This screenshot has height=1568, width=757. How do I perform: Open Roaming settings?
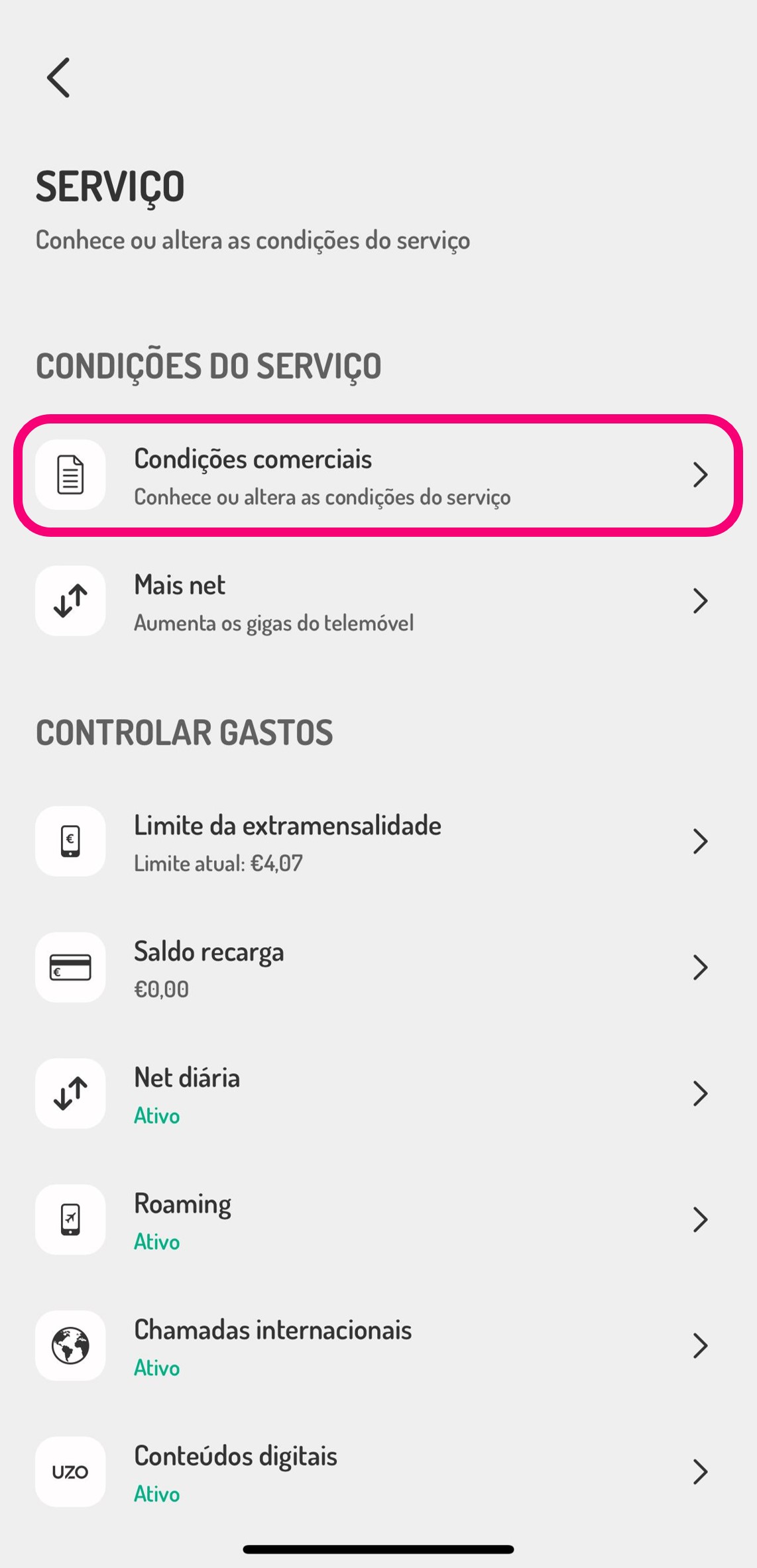pos(378,1219)
